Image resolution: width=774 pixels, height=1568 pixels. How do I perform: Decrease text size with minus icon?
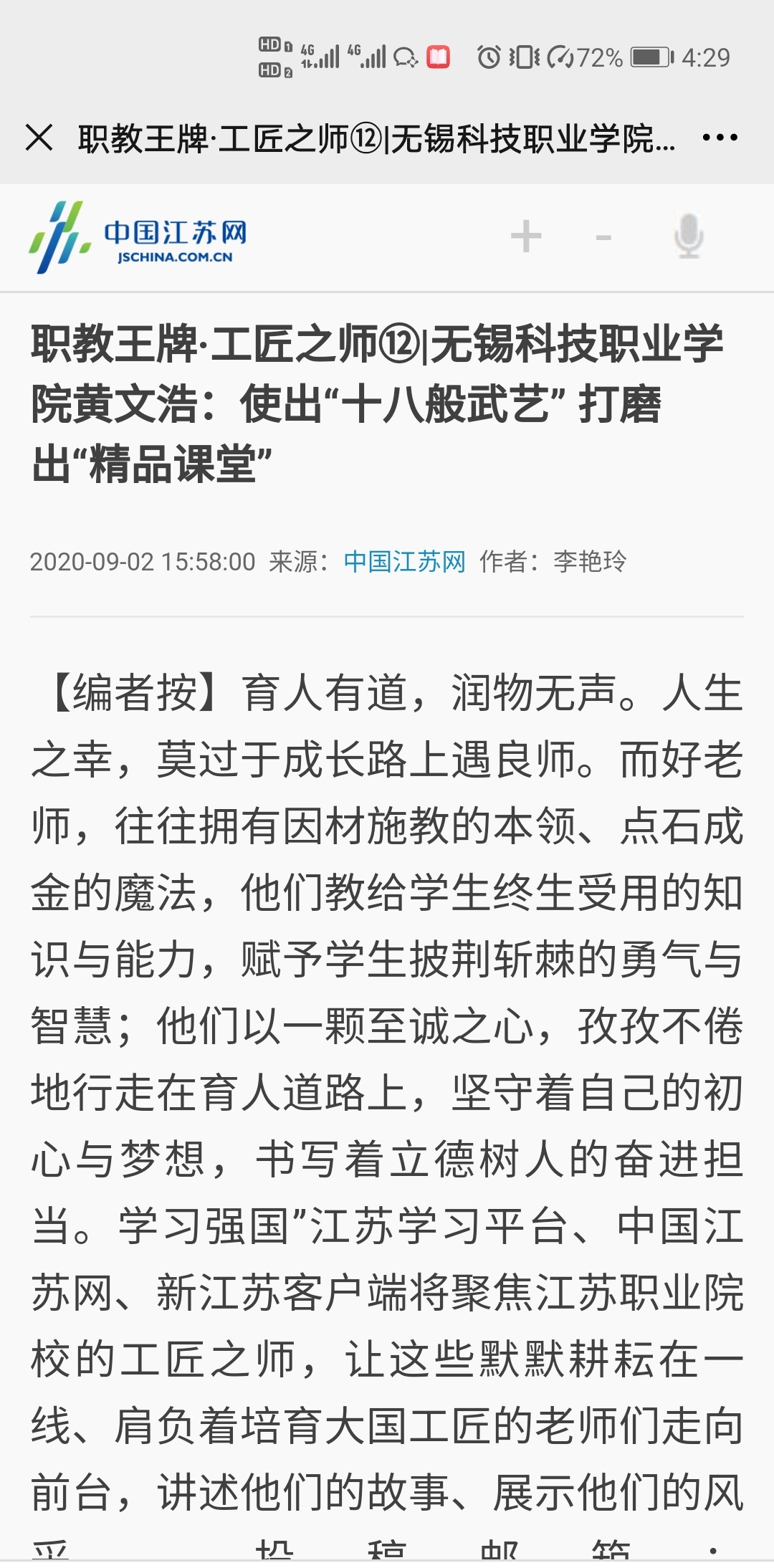[x=604, y=236]
